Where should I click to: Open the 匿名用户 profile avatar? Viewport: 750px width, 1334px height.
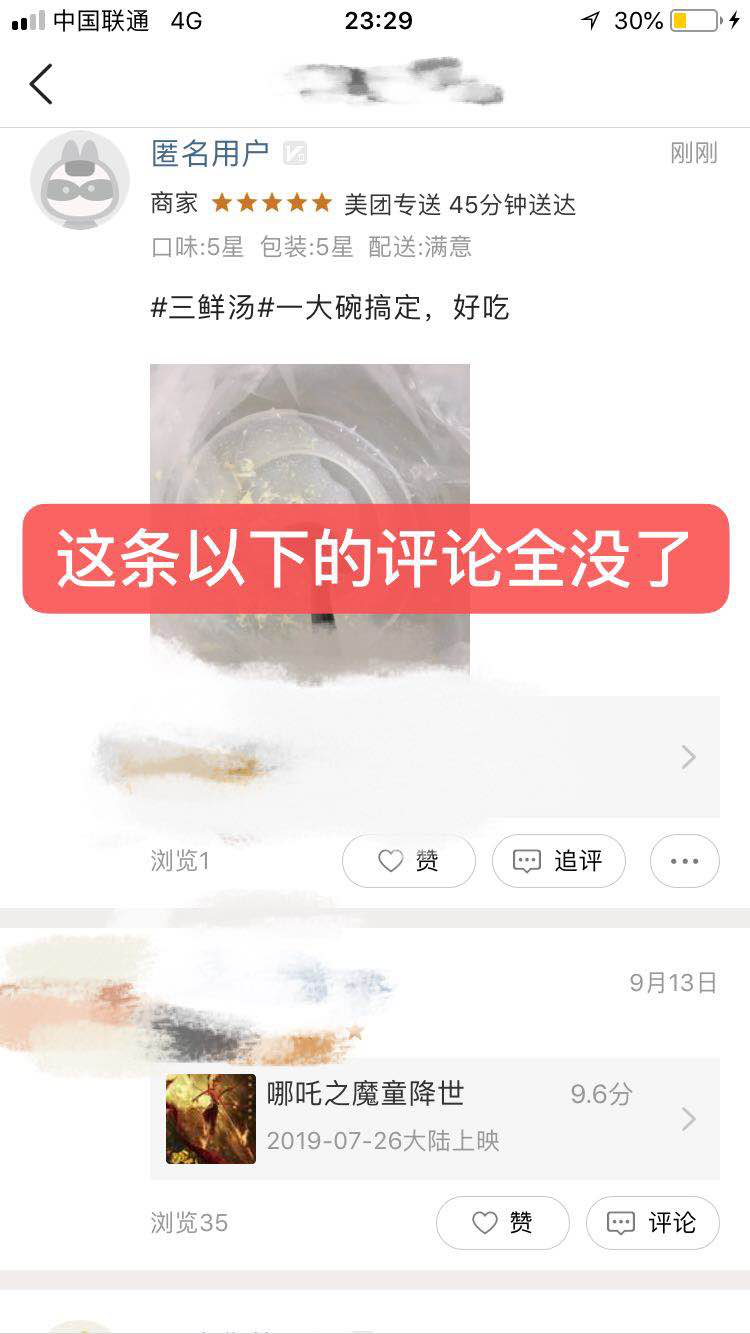coord(80,180)
